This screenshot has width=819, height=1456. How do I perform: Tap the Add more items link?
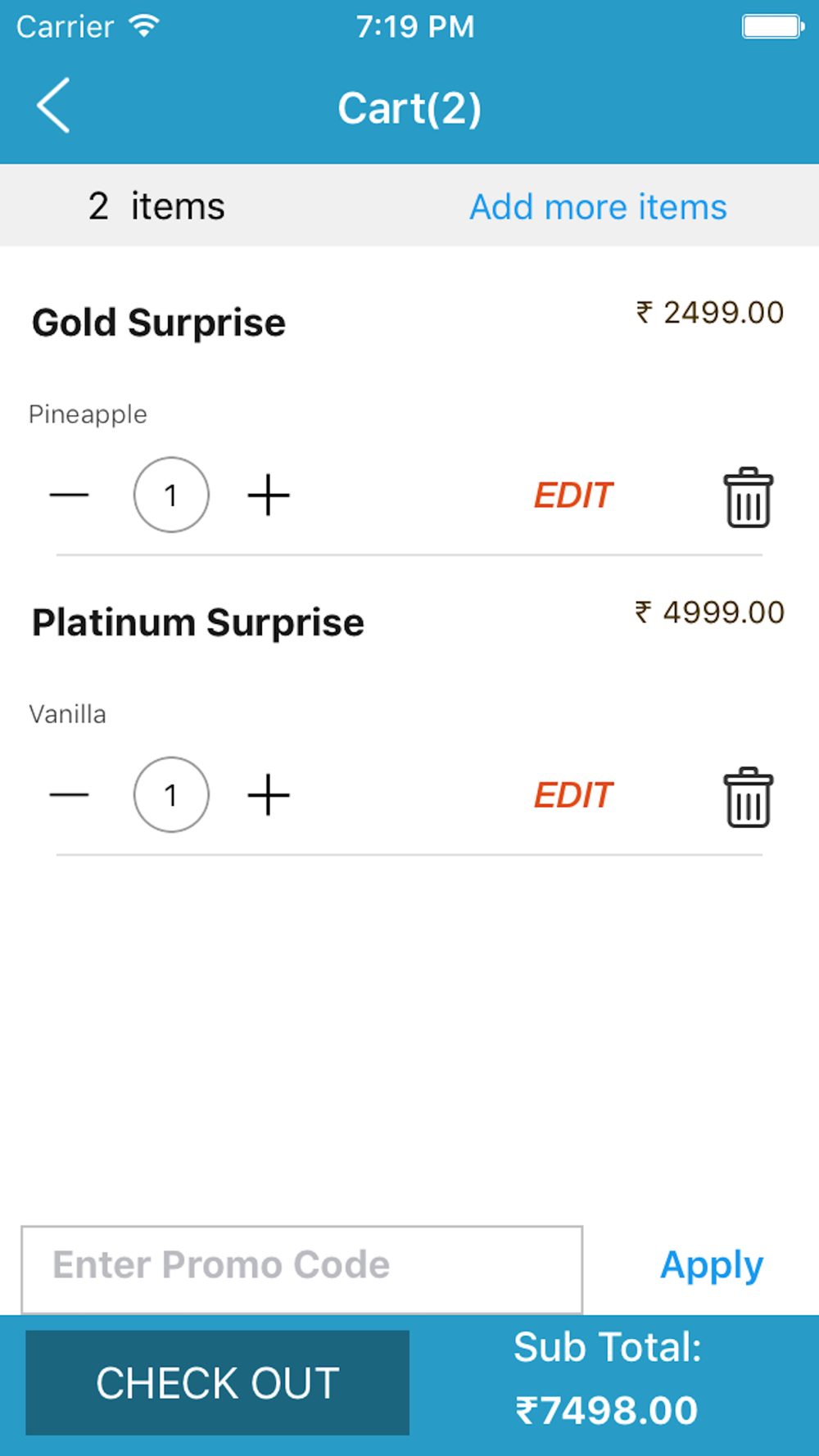click(598, 206)
